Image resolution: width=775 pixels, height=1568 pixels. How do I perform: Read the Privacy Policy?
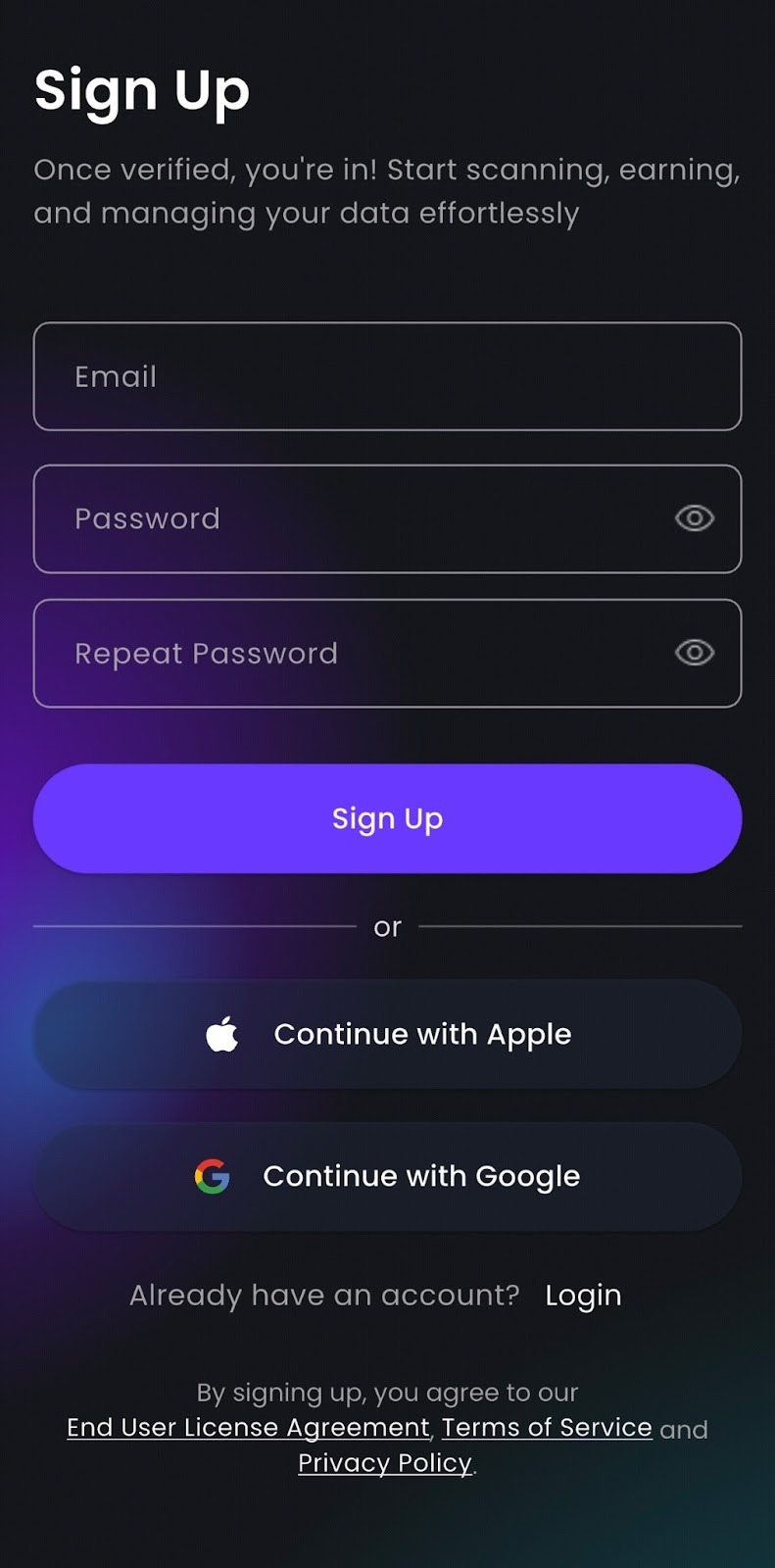(x=385, y=1463)
